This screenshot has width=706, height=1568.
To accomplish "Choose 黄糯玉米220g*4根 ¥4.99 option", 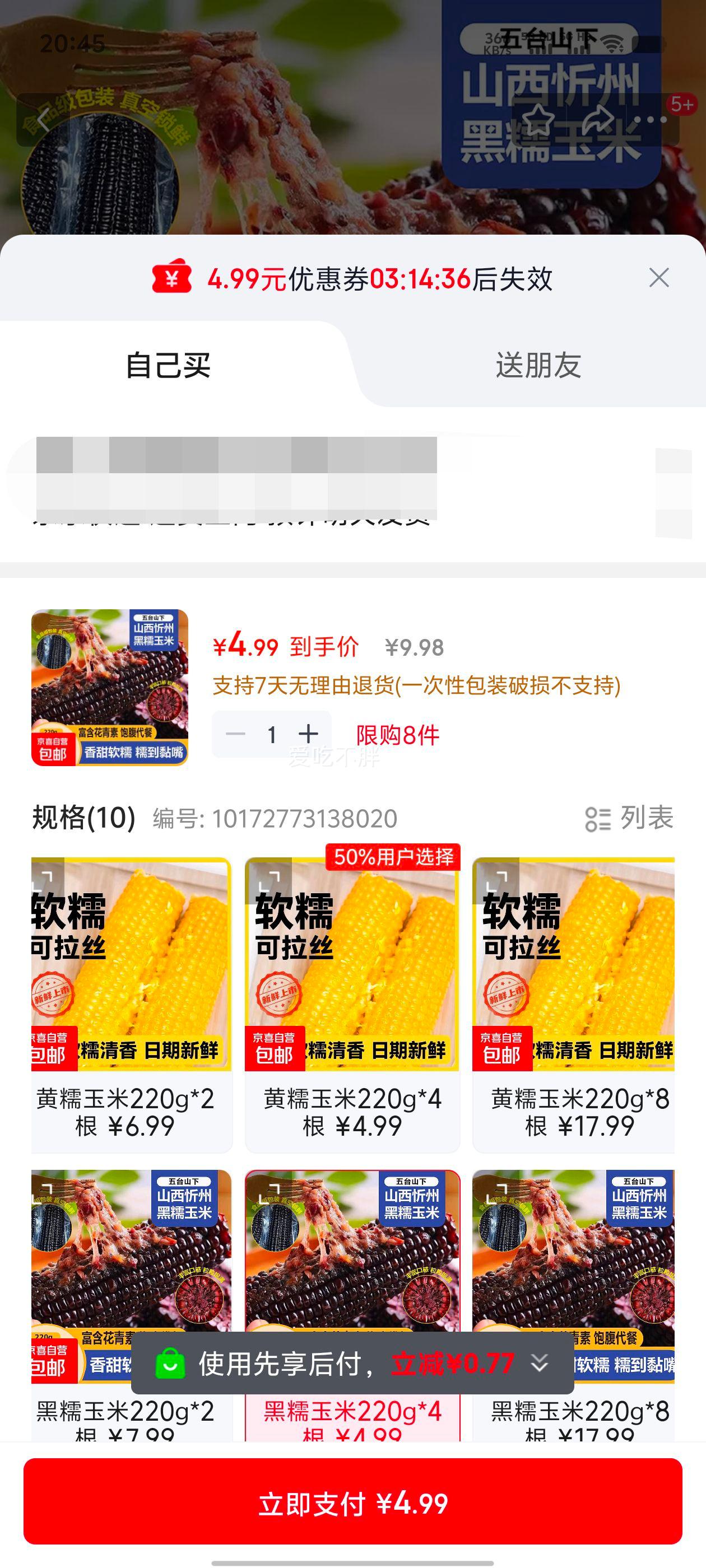I will tap(352, 1004).
